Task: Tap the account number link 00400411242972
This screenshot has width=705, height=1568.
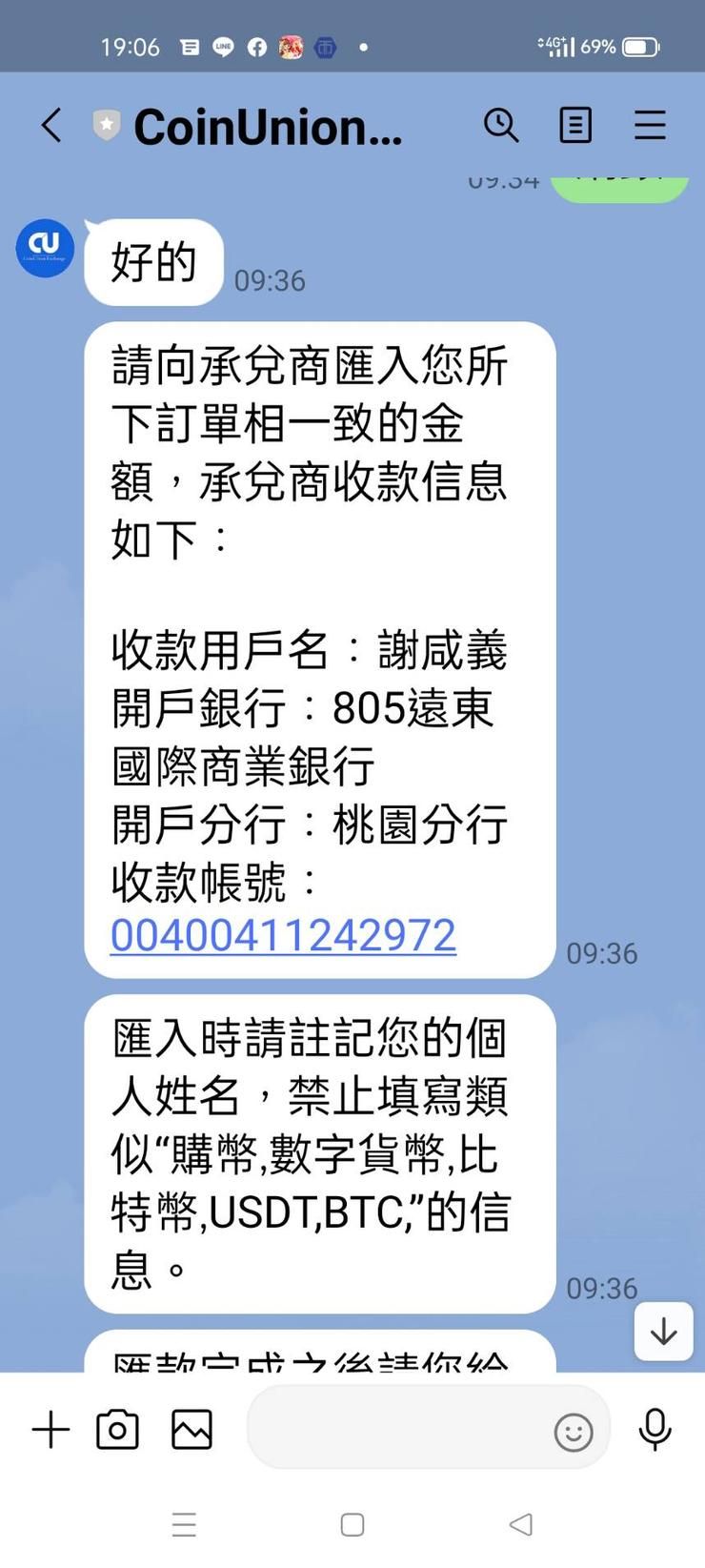Action: click(x=283, y=935)
